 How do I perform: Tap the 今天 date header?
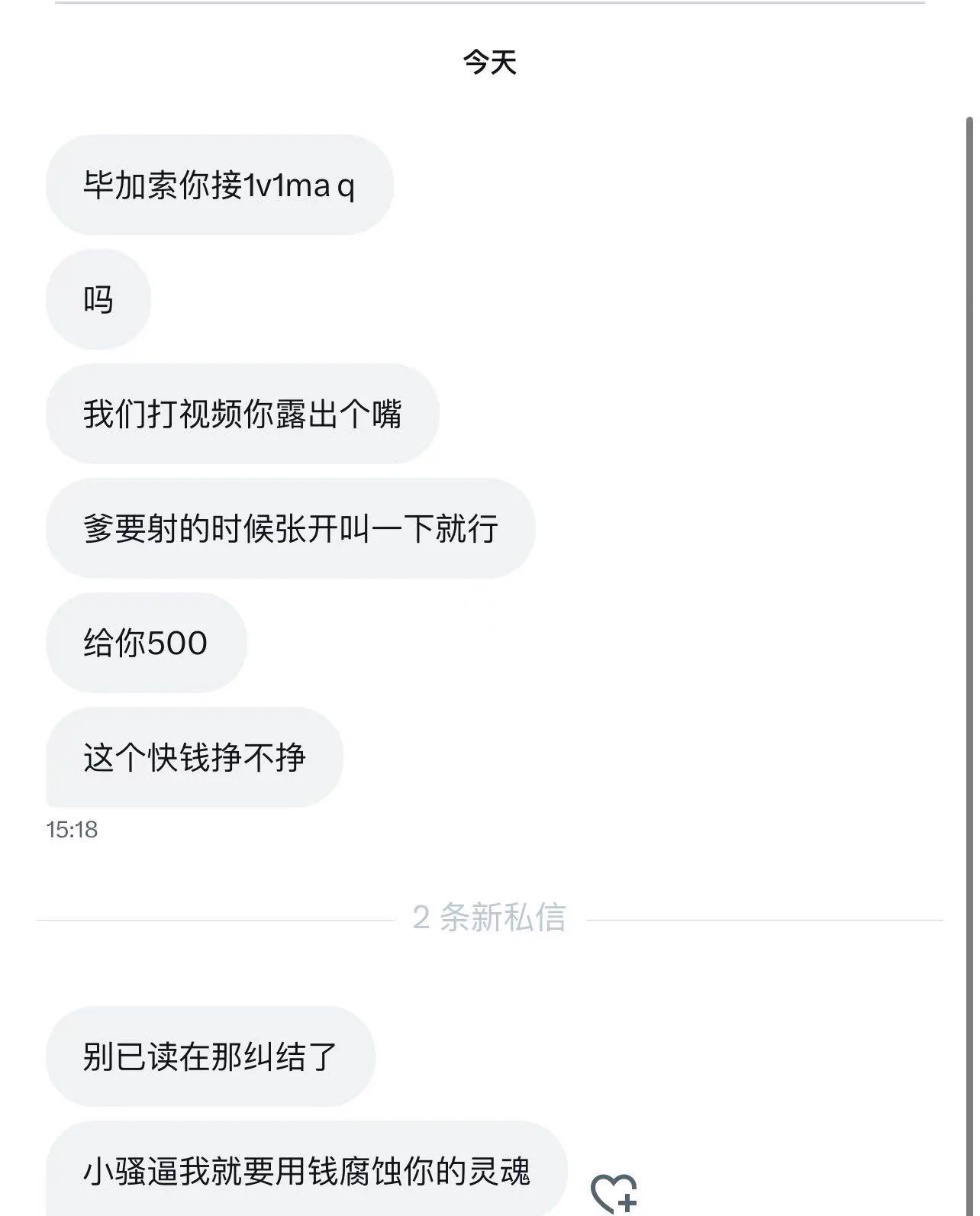(x=489, y=65)
